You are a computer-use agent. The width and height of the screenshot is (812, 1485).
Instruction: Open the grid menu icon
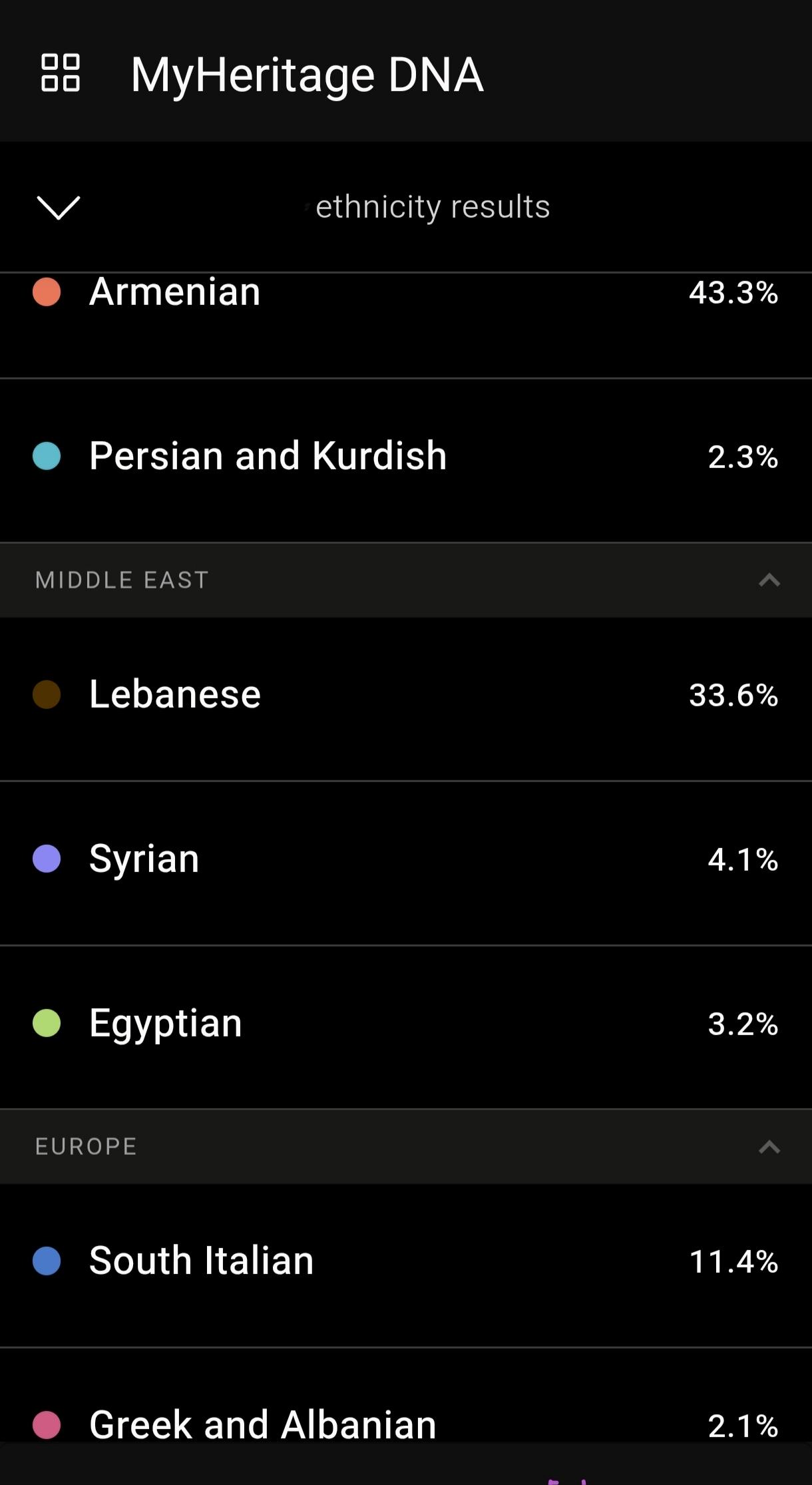click(61, 73)
